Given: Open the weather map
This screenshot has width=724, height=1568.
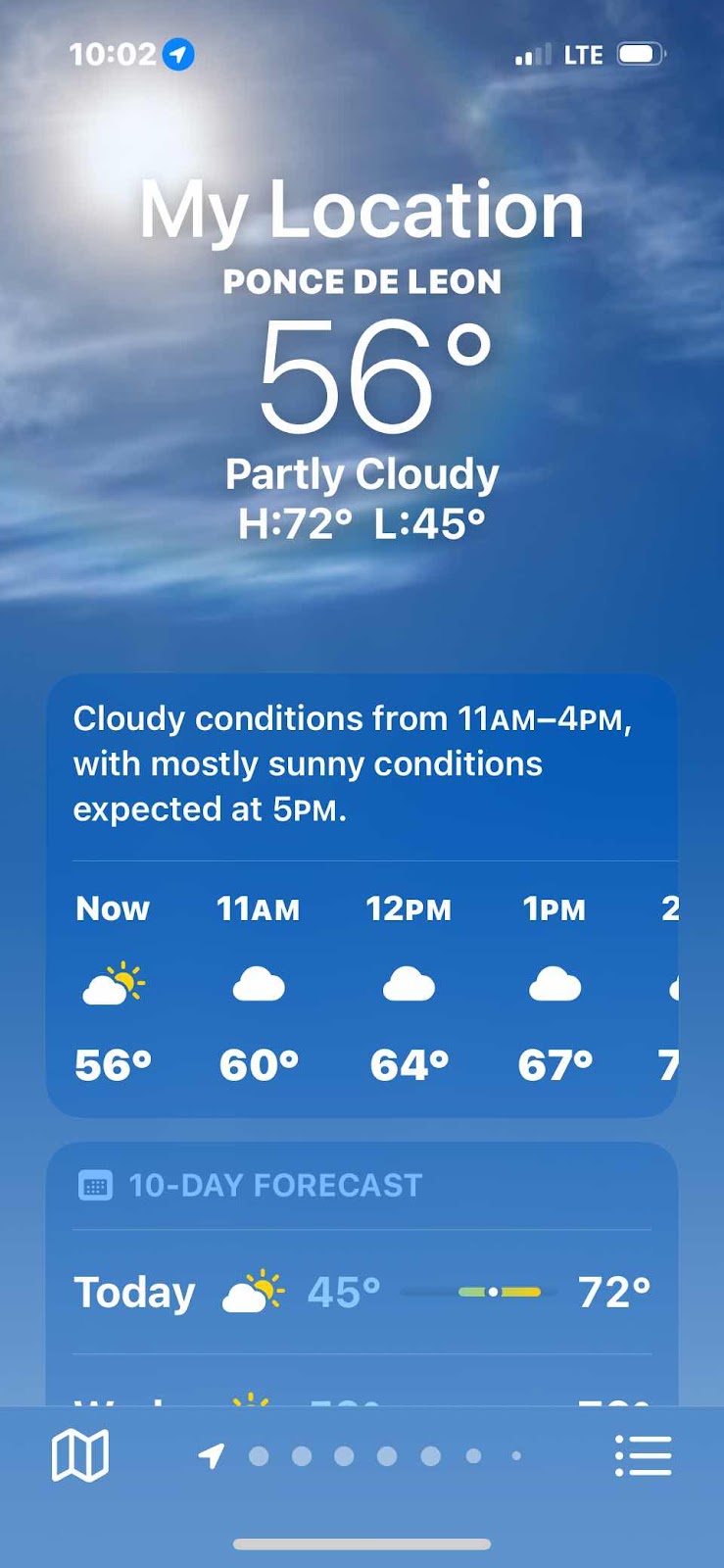Looking at the screenshot, I should [79, 1454].
